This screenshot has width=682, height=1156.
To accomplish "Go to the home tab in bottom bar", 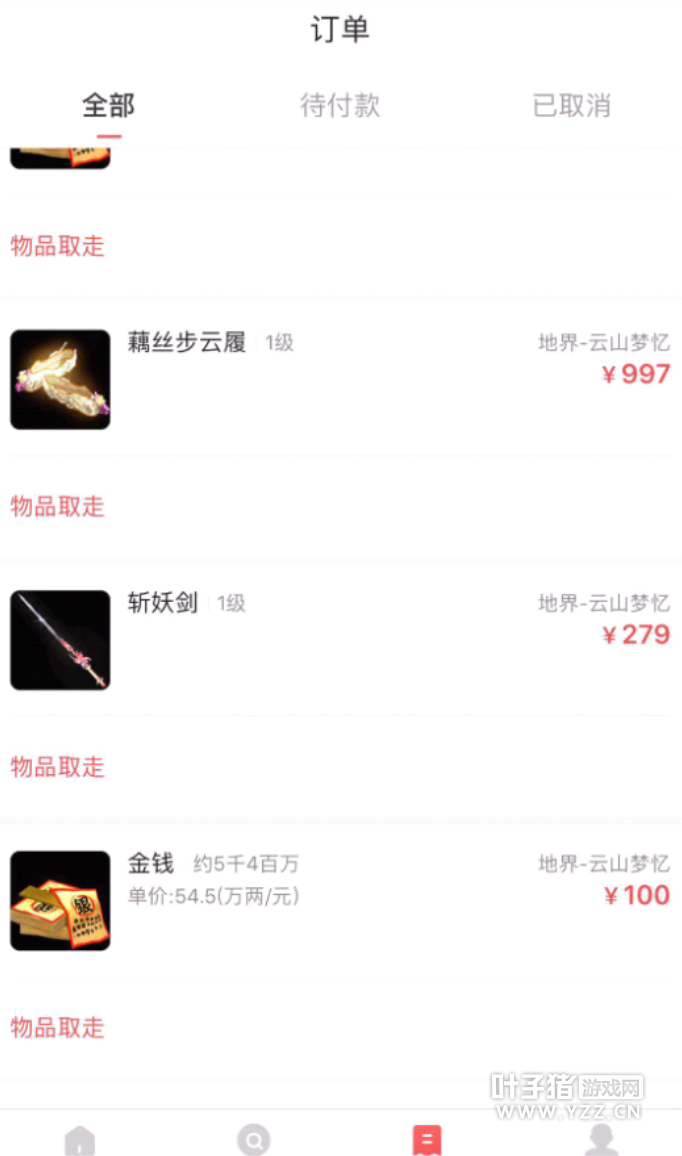I will click(x=80, y=1139).
